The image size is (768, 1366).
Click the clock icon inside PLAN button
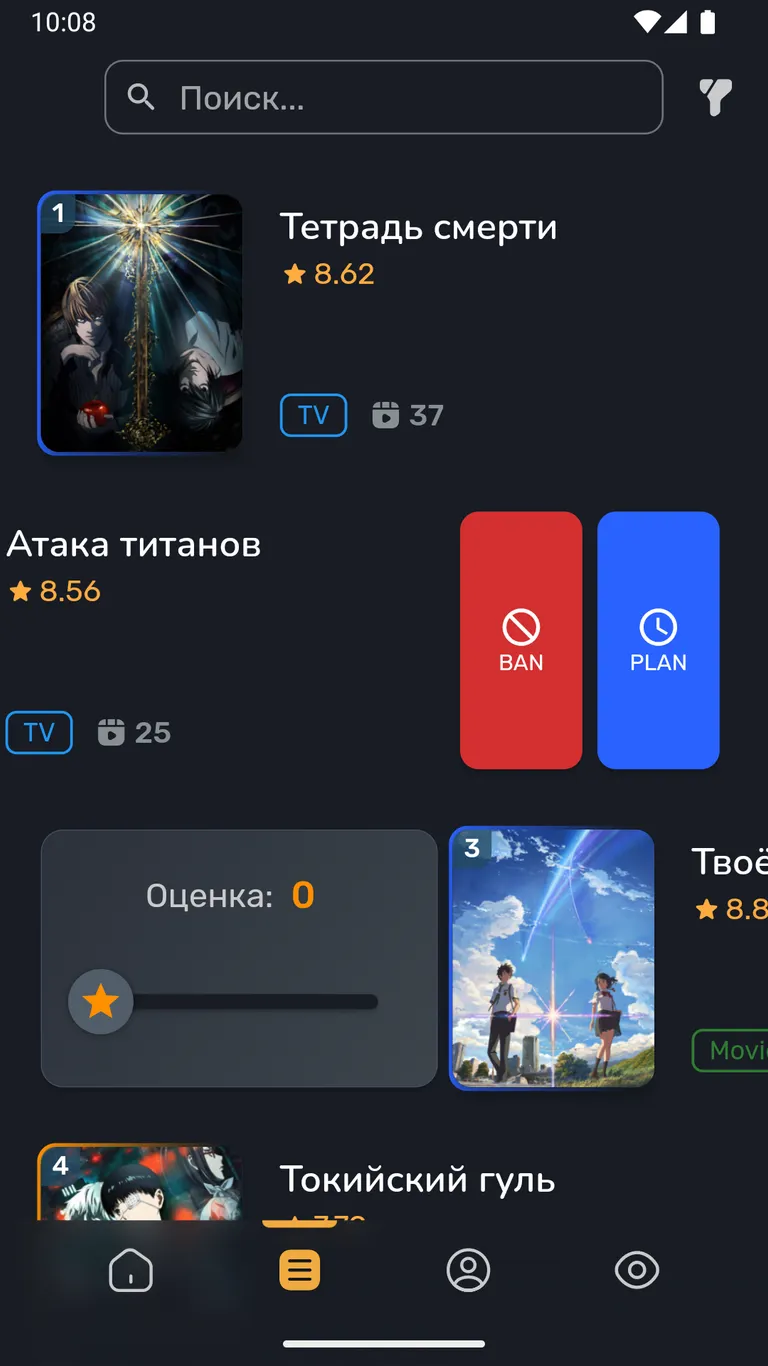pos(658,629)
